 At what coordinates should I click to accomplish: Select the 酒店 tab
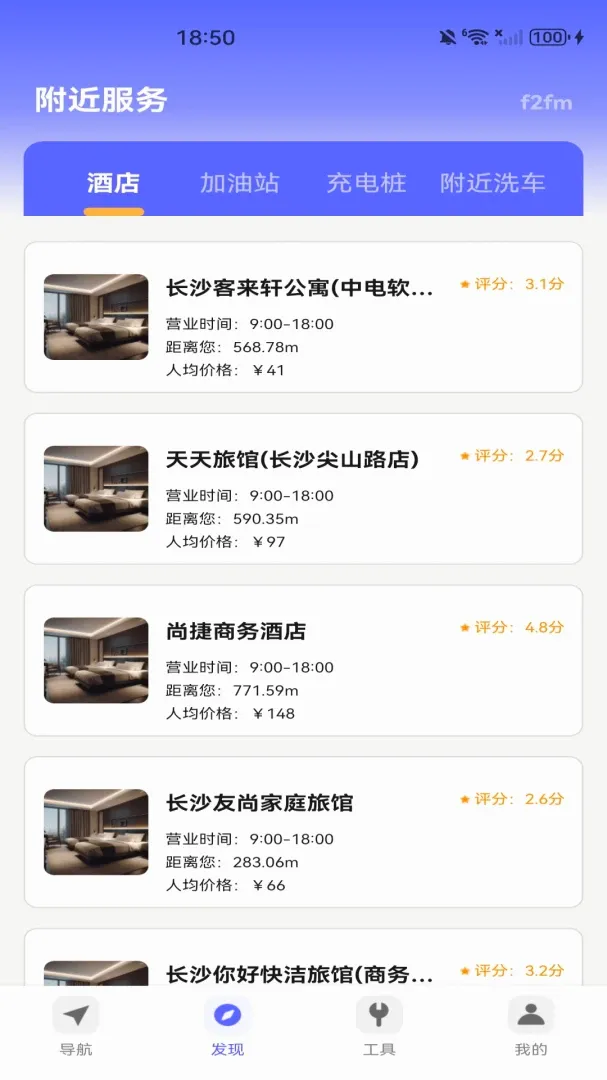[114, 183]
